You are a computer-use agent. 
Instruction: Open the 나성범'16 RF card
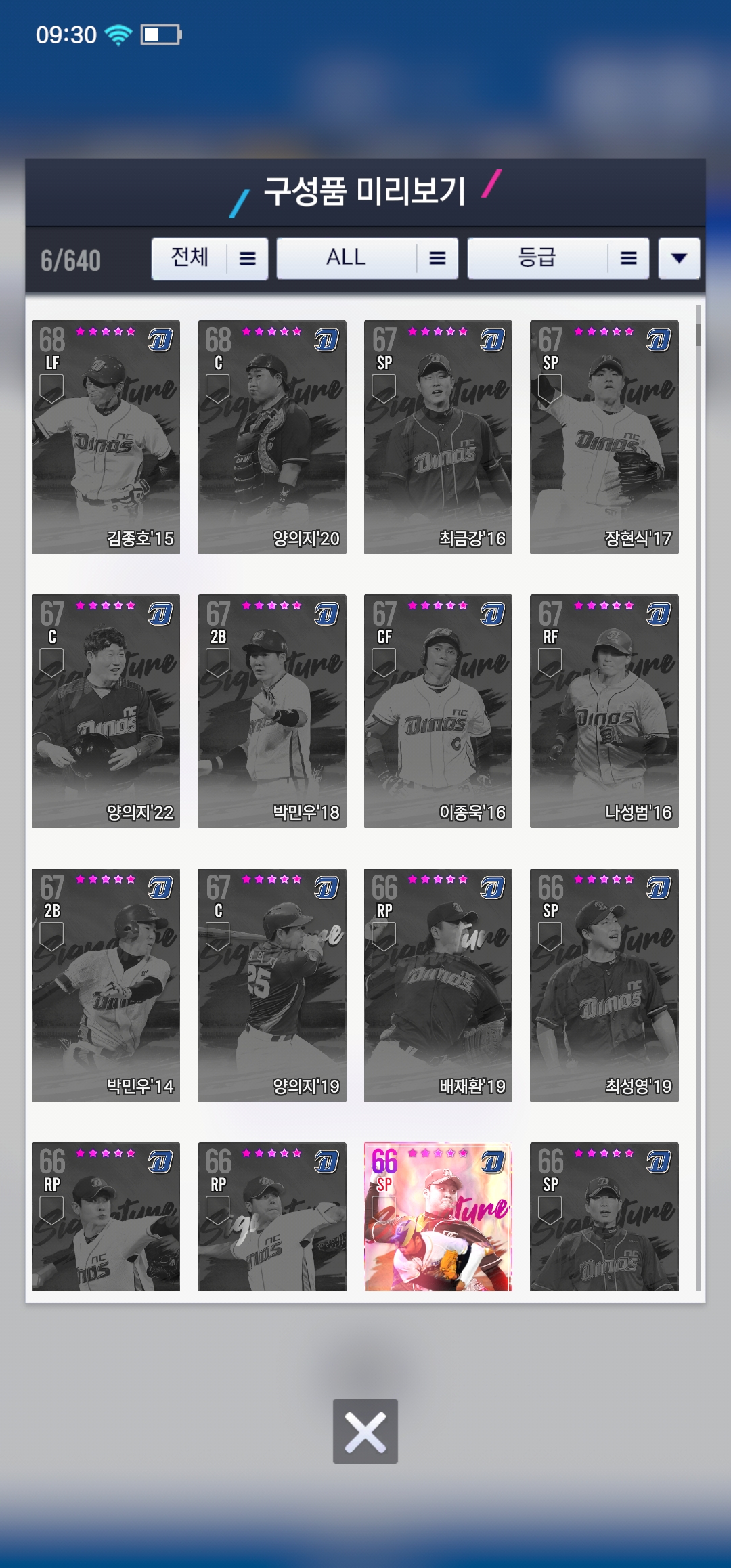(x=604, y=711)
